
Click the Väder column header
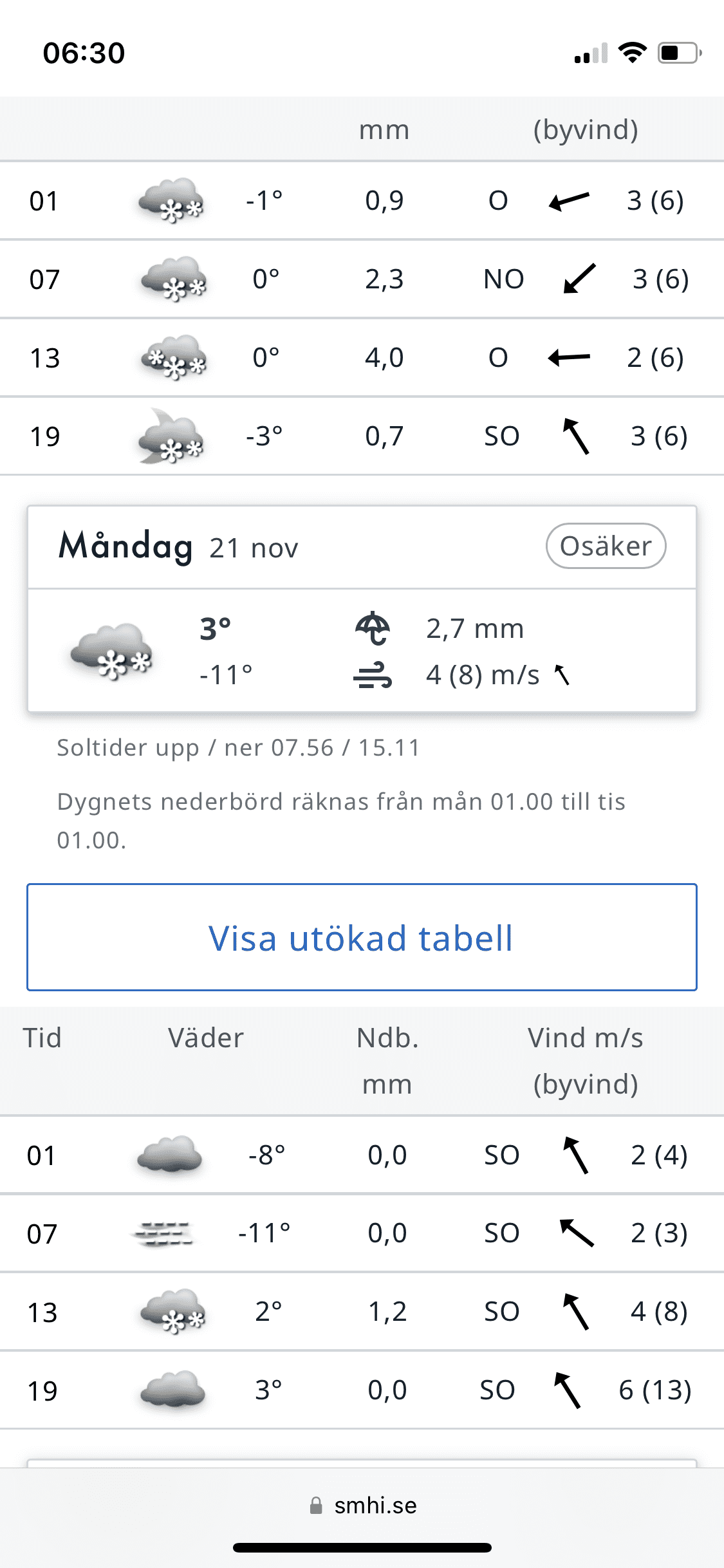pos(206,1038)
